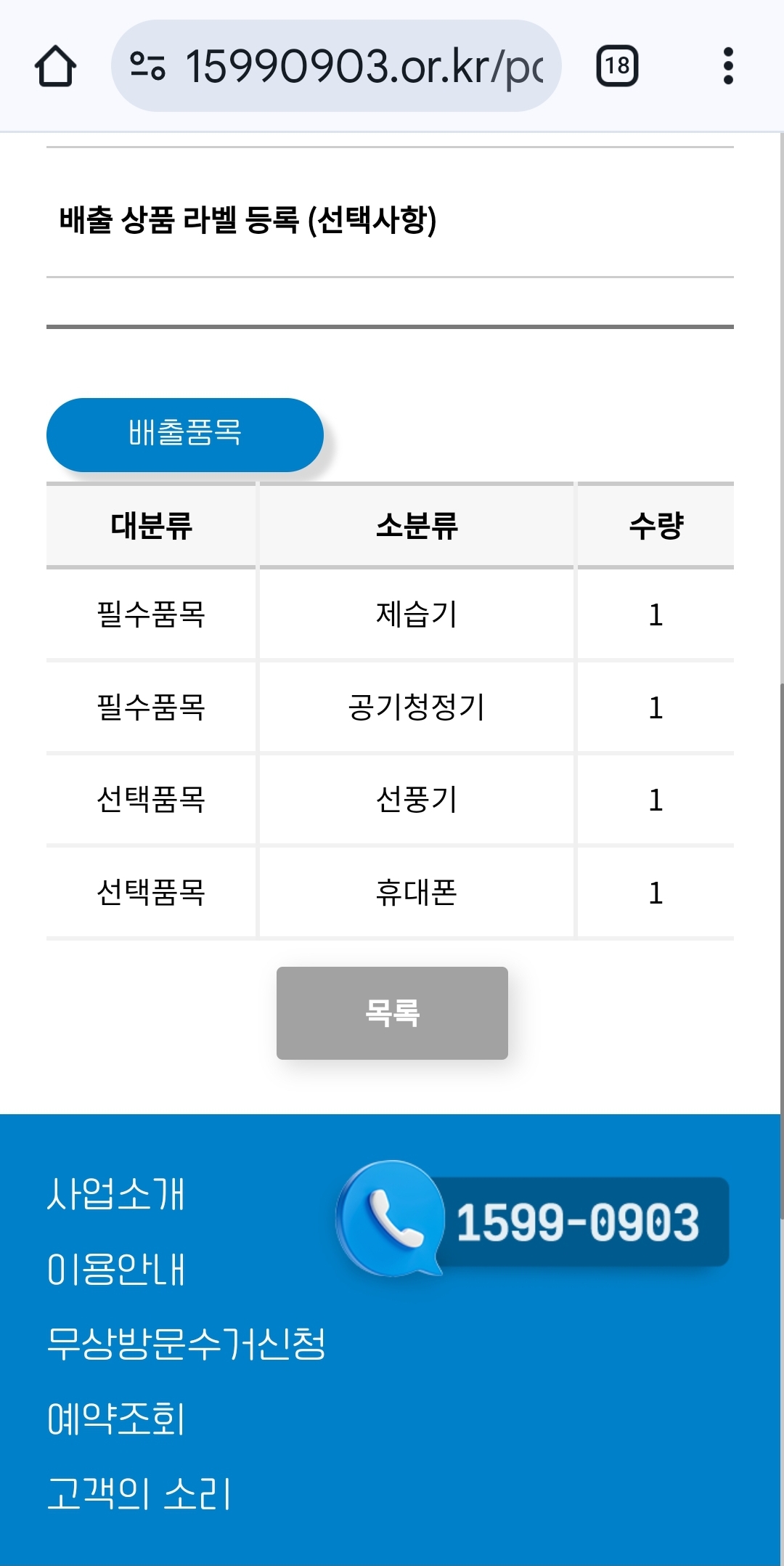Image resolution: width=784 pixels, height=1566 pixels.
Task: Open the 고객의 소리 link
Action: point(139,1493)
